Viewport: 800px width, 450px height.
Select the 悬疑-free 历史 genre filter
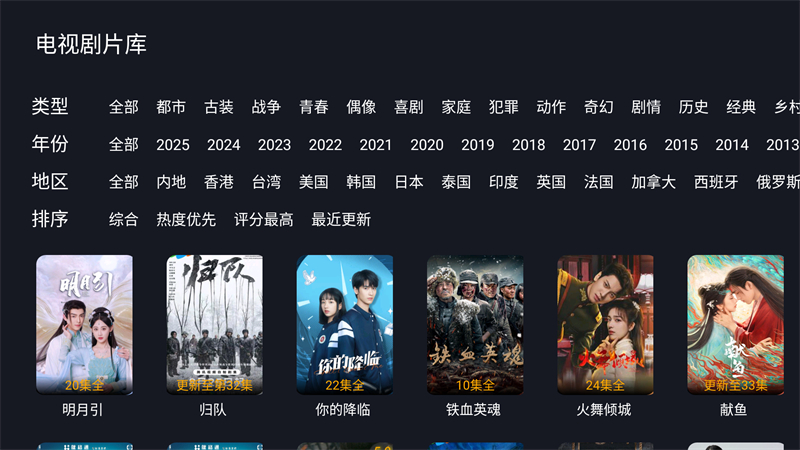tap(694, 107)
